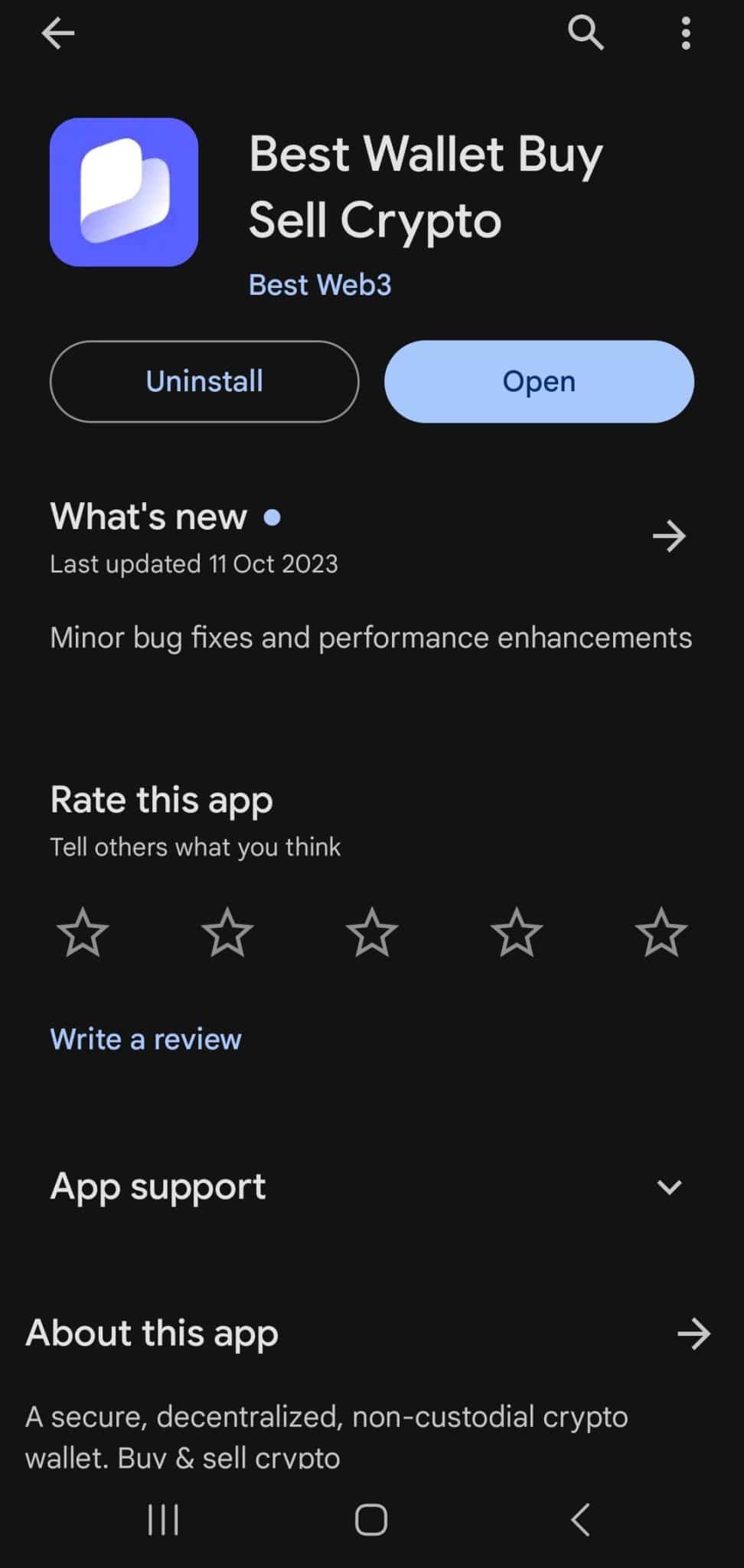Visit the Best Web3 developer page

[320, 285]
